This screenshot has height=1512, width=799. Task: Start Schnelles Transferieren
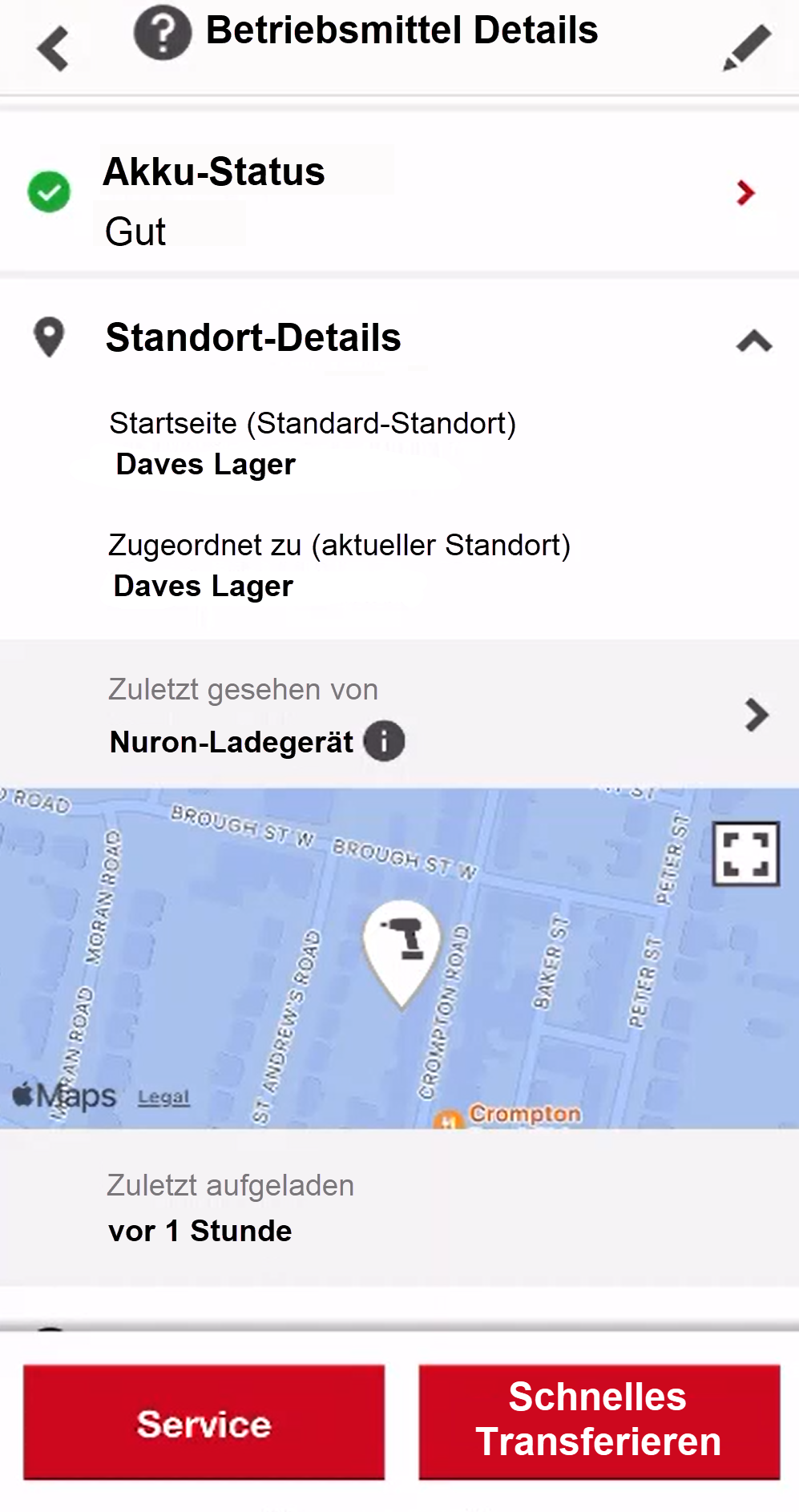599,1421
